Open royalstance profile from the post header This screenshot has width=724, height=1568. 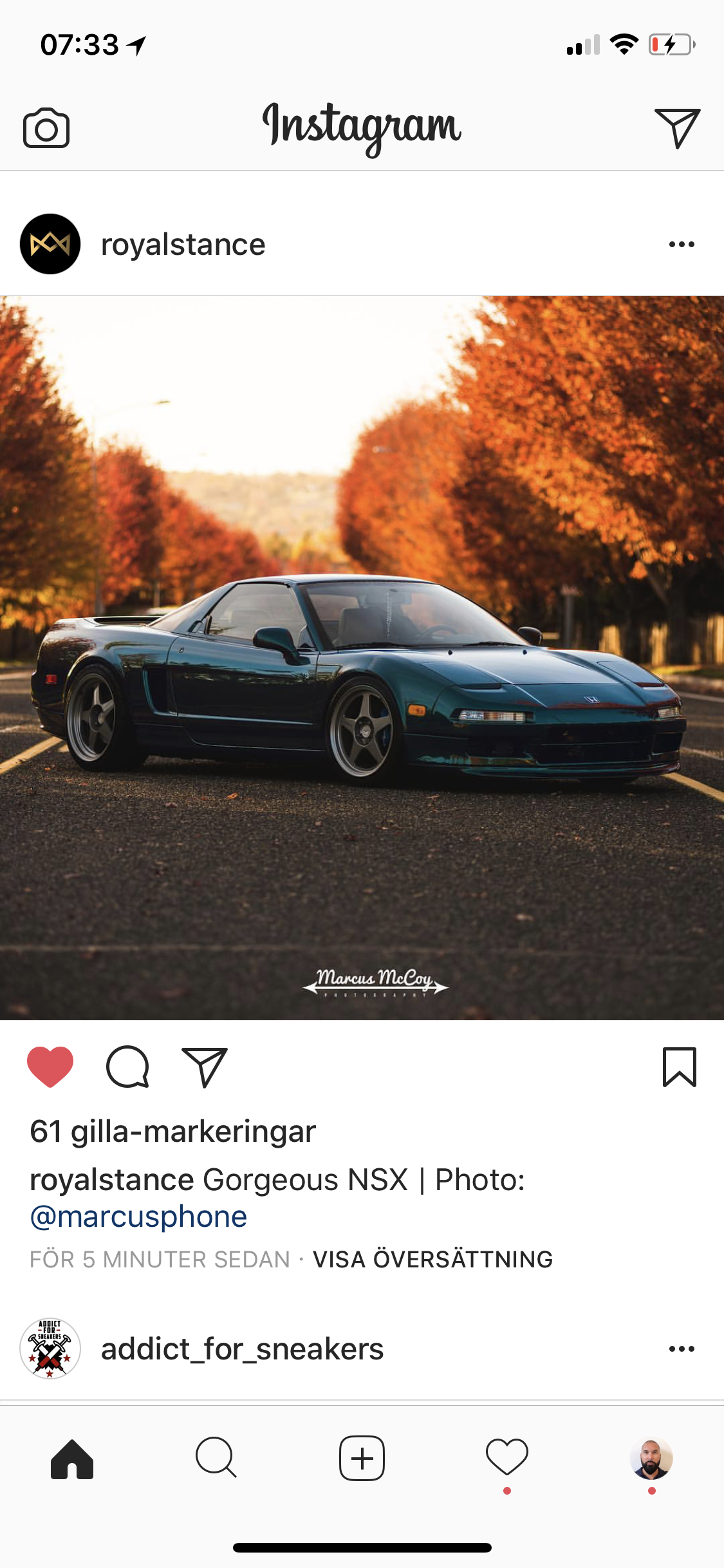[x=183, y=245]
